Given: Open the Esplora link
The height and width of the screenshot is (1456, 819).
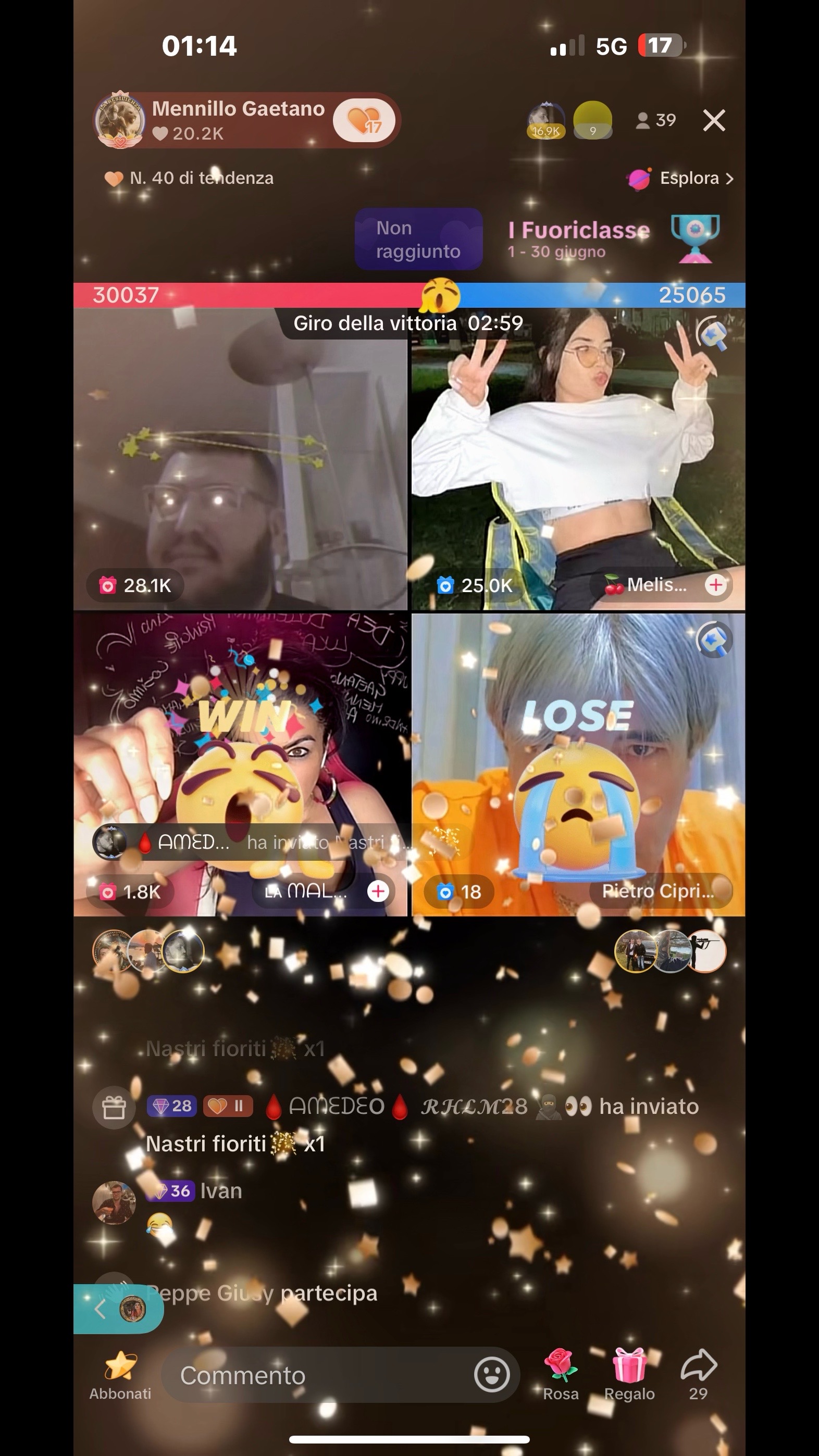Looking at the screenshot, I should (x=680, y=179).
